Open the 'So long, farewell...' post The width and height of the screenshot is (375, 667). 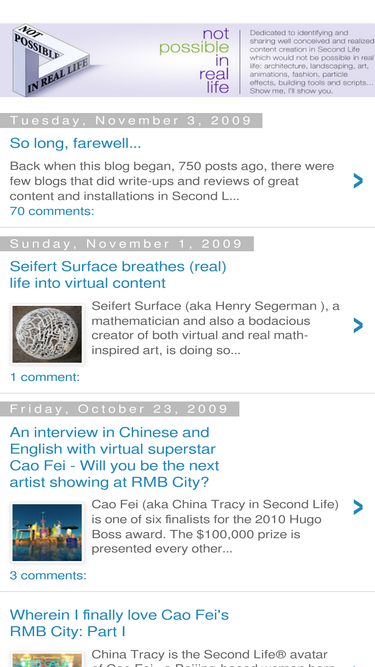click(75, 143)
